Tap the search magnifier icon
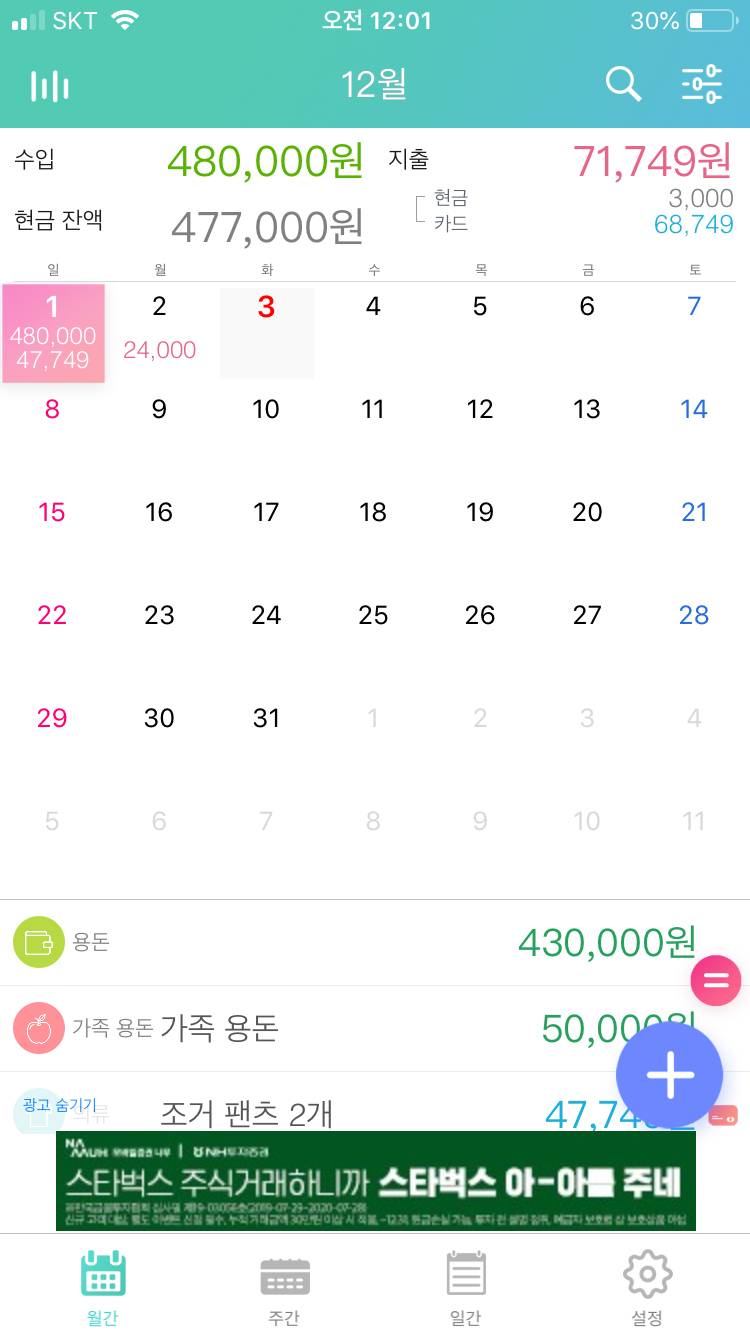This screenshot has height=1334, width=750. point(623,86)
